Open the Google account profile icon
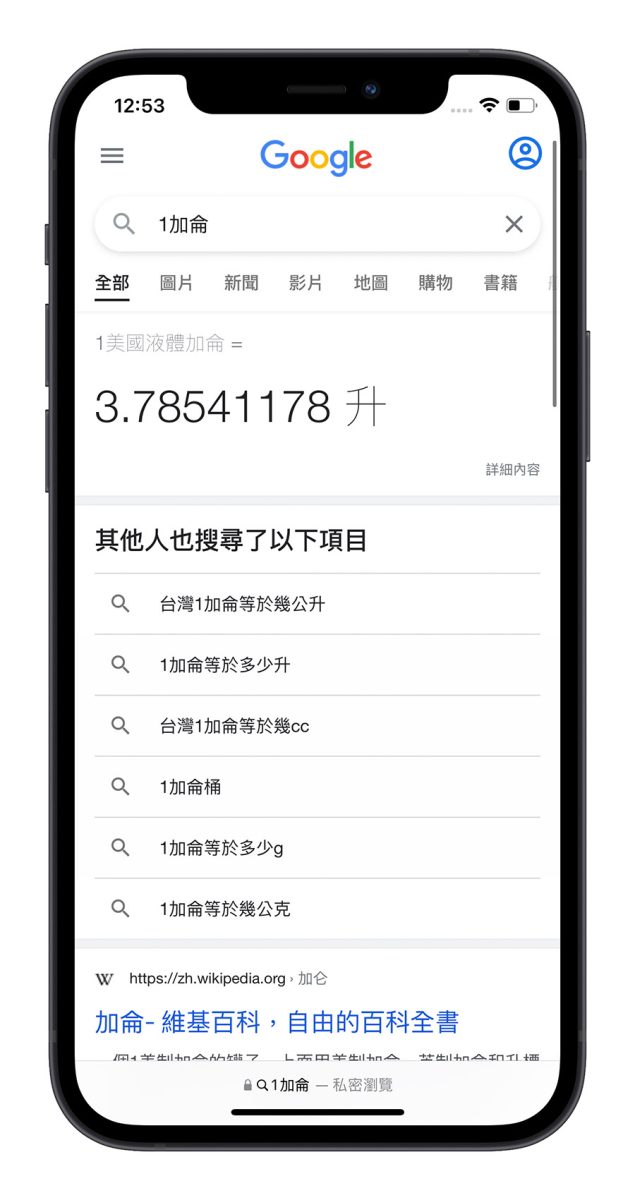This screenshot has width=635, height=1200. coord(524,154)
